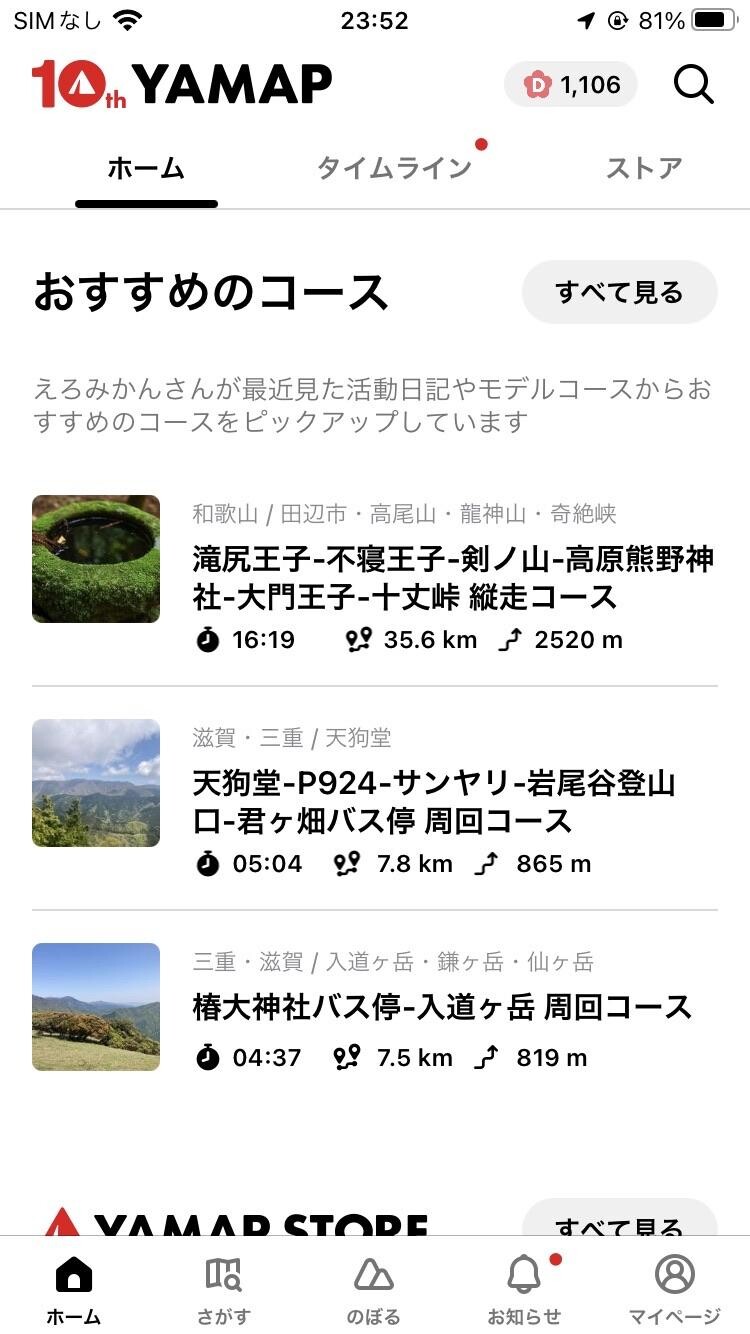This screenshot has height=1334, width=750.
Task: Tap the time icon next to 16:19
Action: (x=207, y=640)
